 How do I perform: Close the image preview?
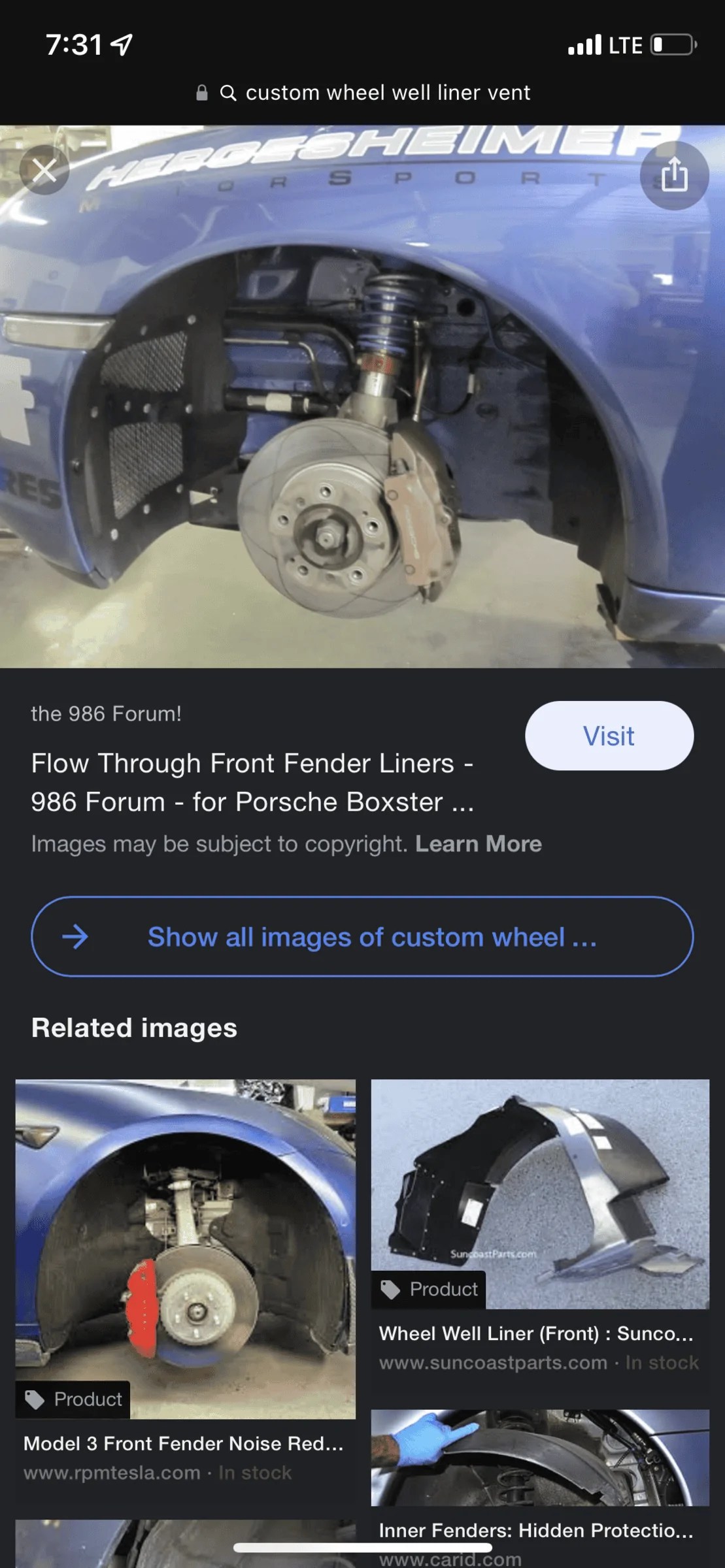point(44,171)
